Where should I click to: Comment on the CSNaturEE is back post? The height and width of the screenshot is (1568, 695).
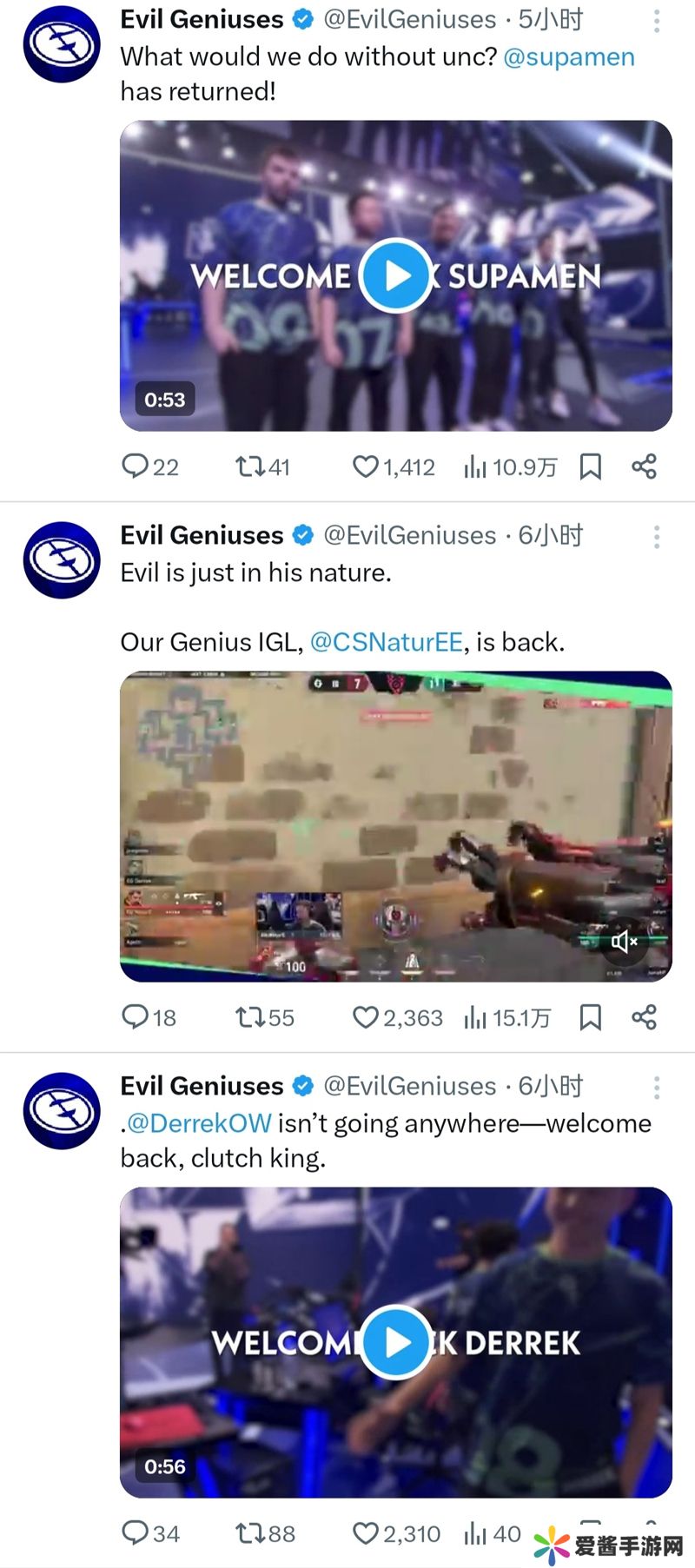point(136,1017)
